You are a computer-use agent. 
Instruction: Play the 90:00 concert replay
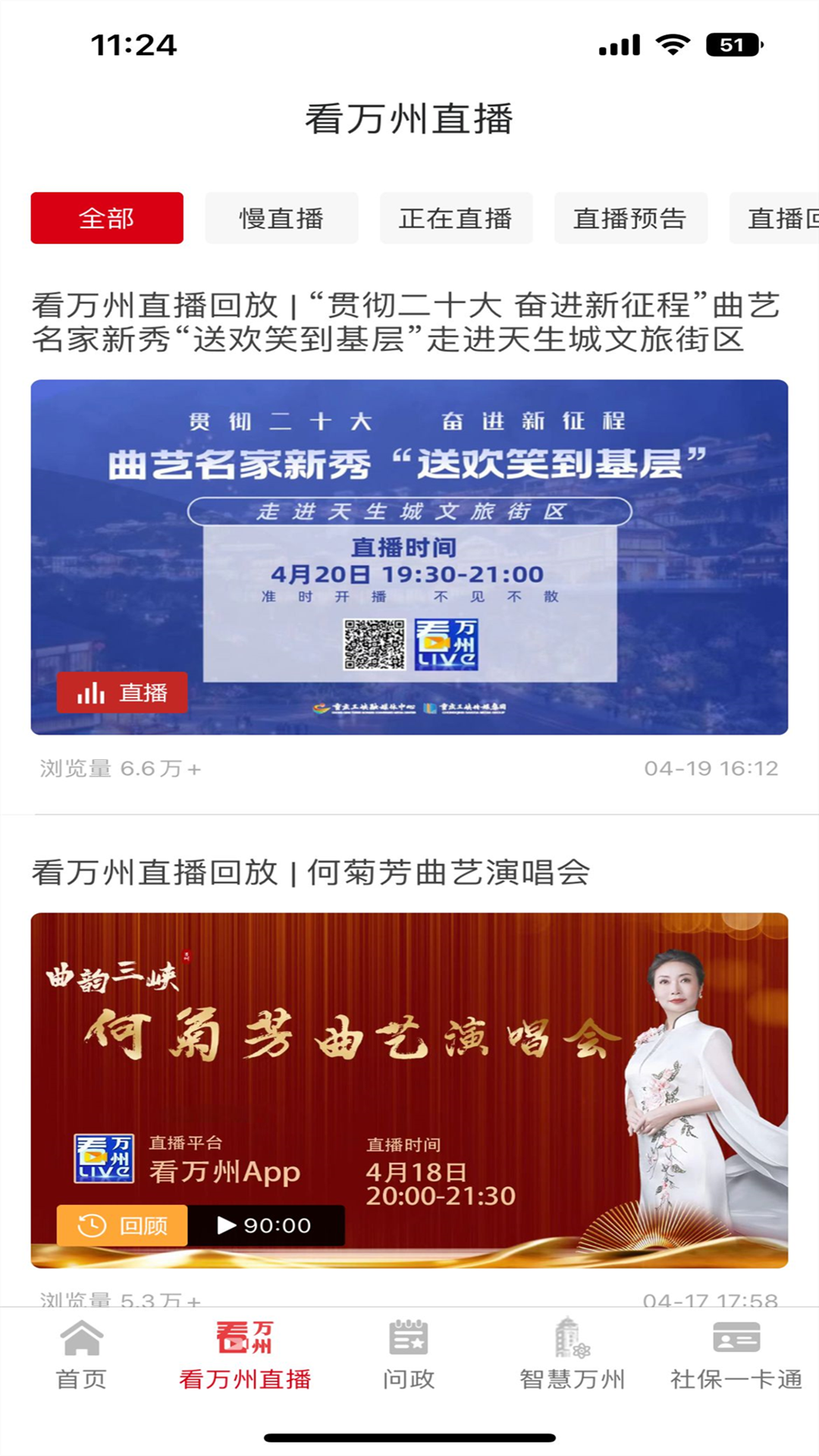pos(265,1225)
